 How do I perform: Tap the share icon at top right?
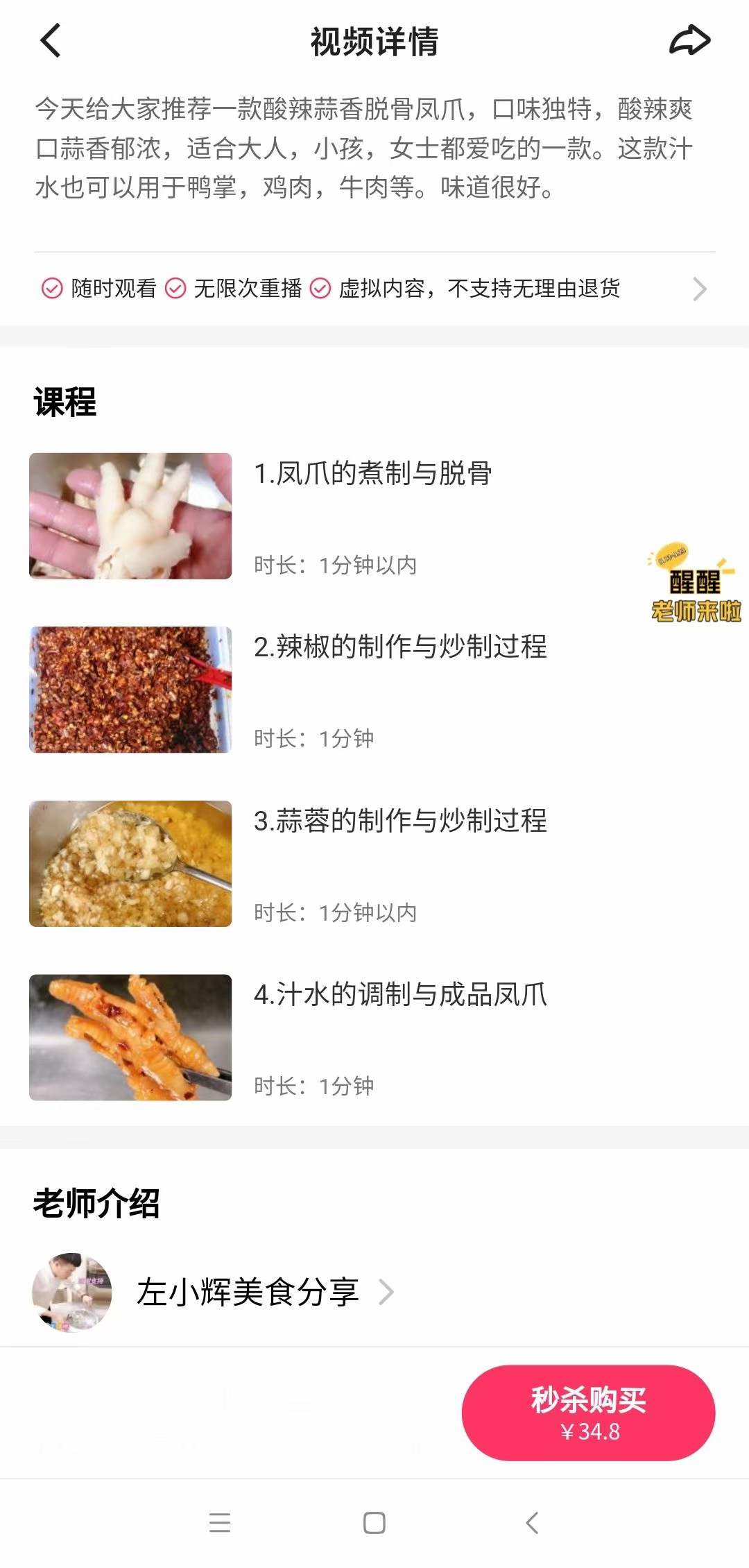pos(689,42)
